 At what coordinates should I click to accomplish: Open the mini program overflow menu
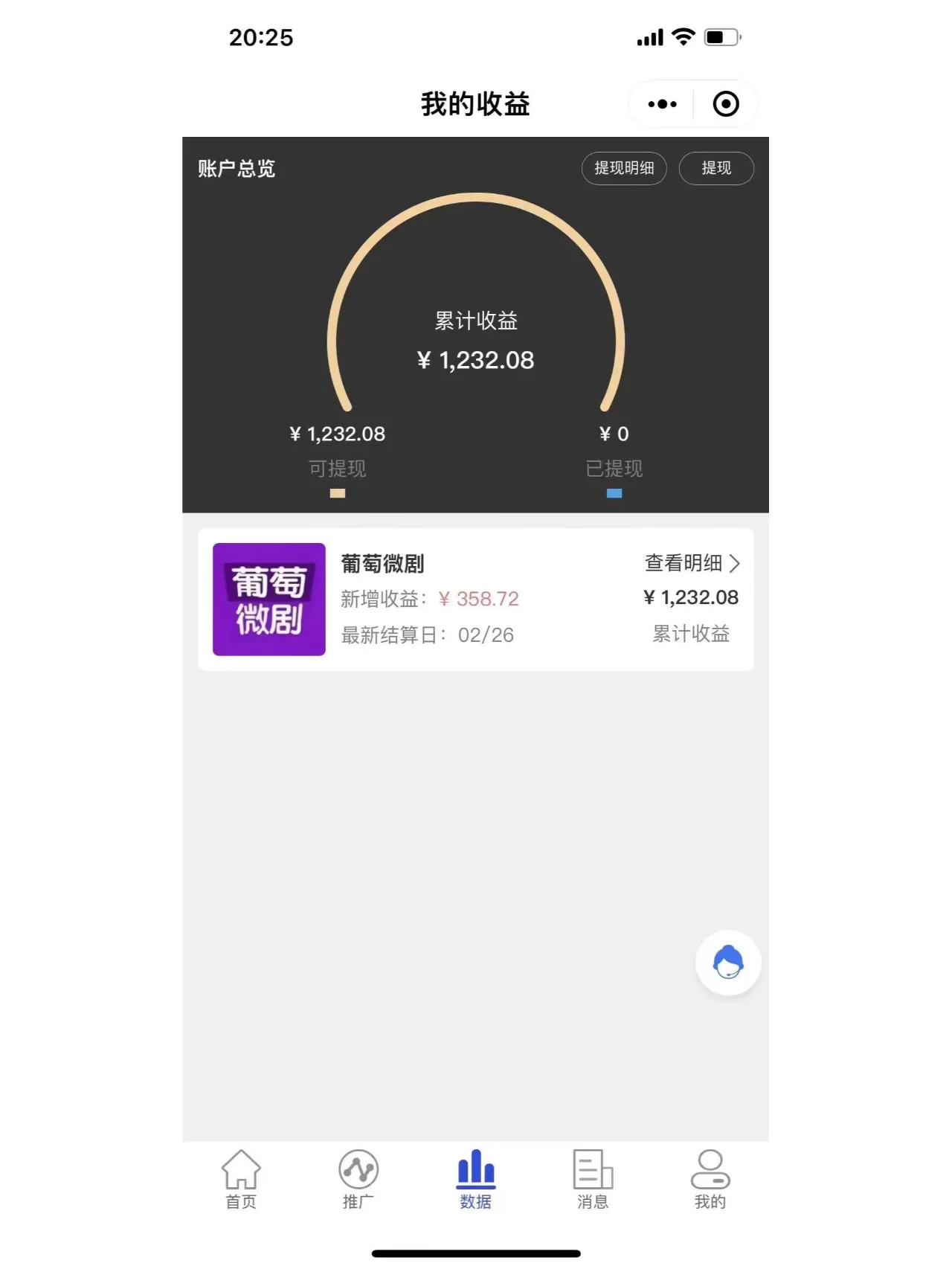click(662, 104)
